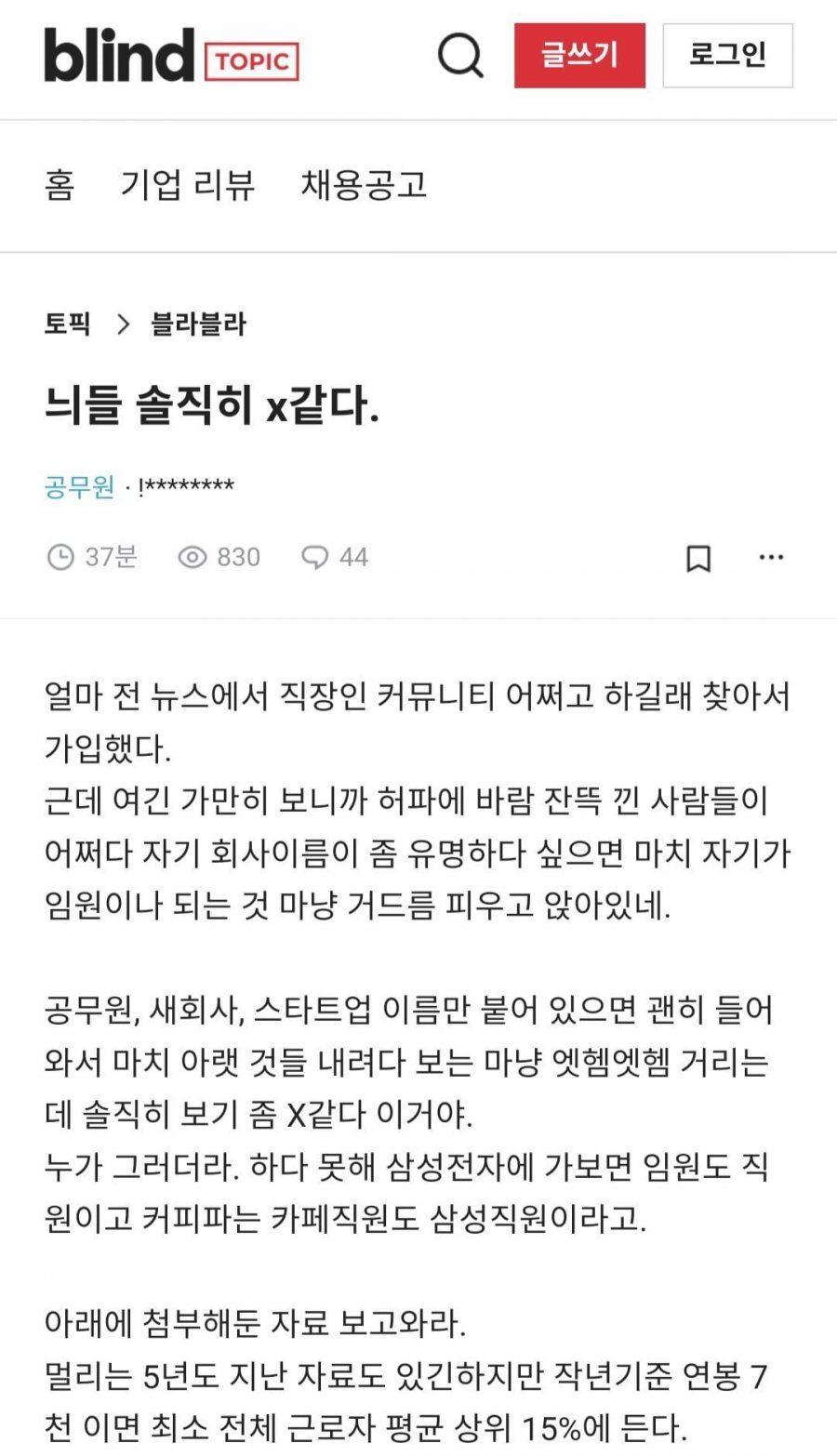View the 44 comments
The image size is (837, 1456).
point(335,558)
